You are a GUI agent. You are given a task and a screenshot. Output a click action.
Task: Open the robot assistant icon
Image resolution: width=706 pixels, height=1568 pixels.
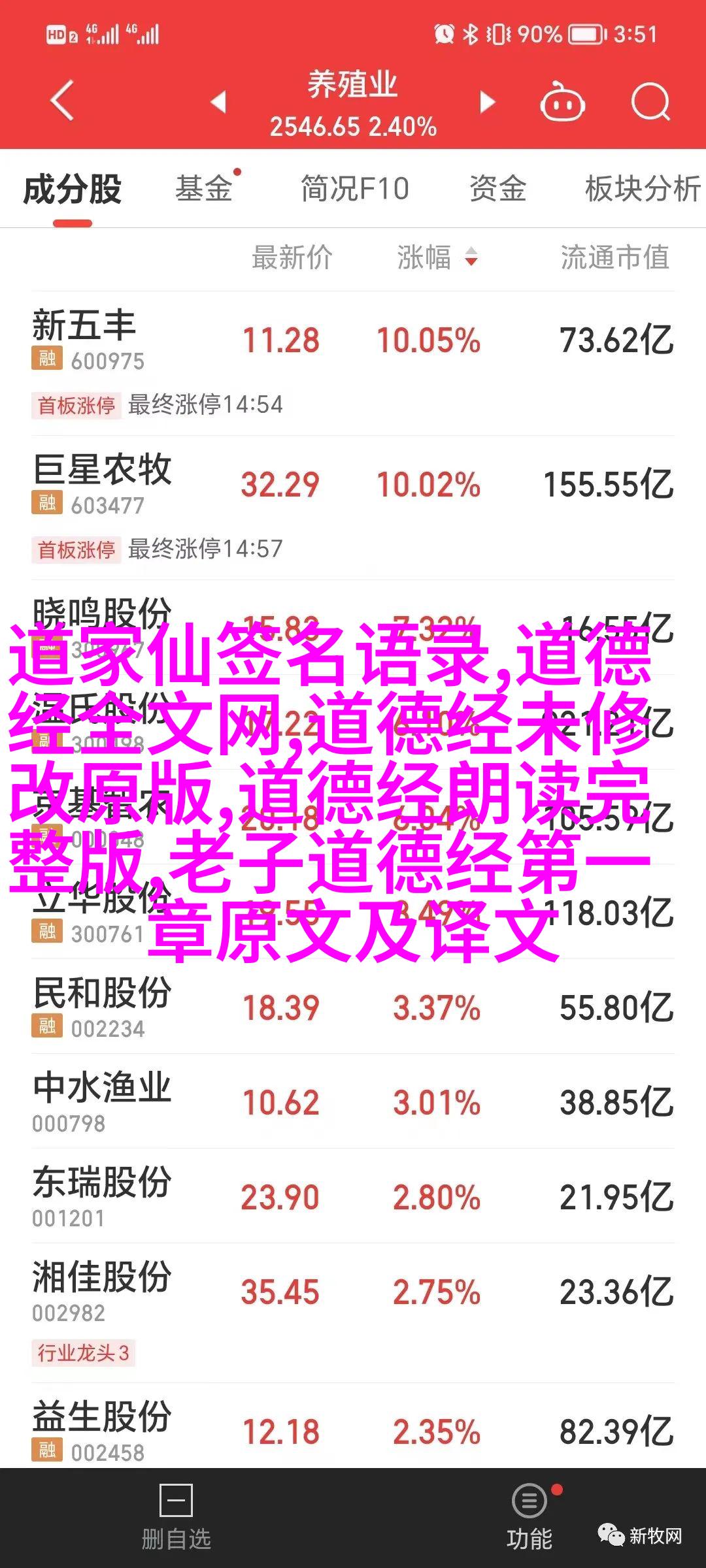[x=562, y=102]
